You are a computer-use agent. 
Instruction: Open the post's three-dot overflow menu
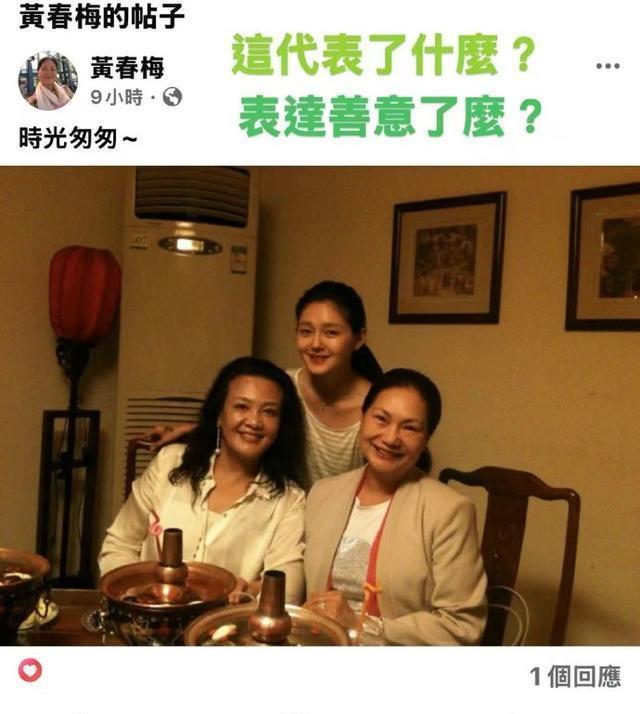coord(607,66)
